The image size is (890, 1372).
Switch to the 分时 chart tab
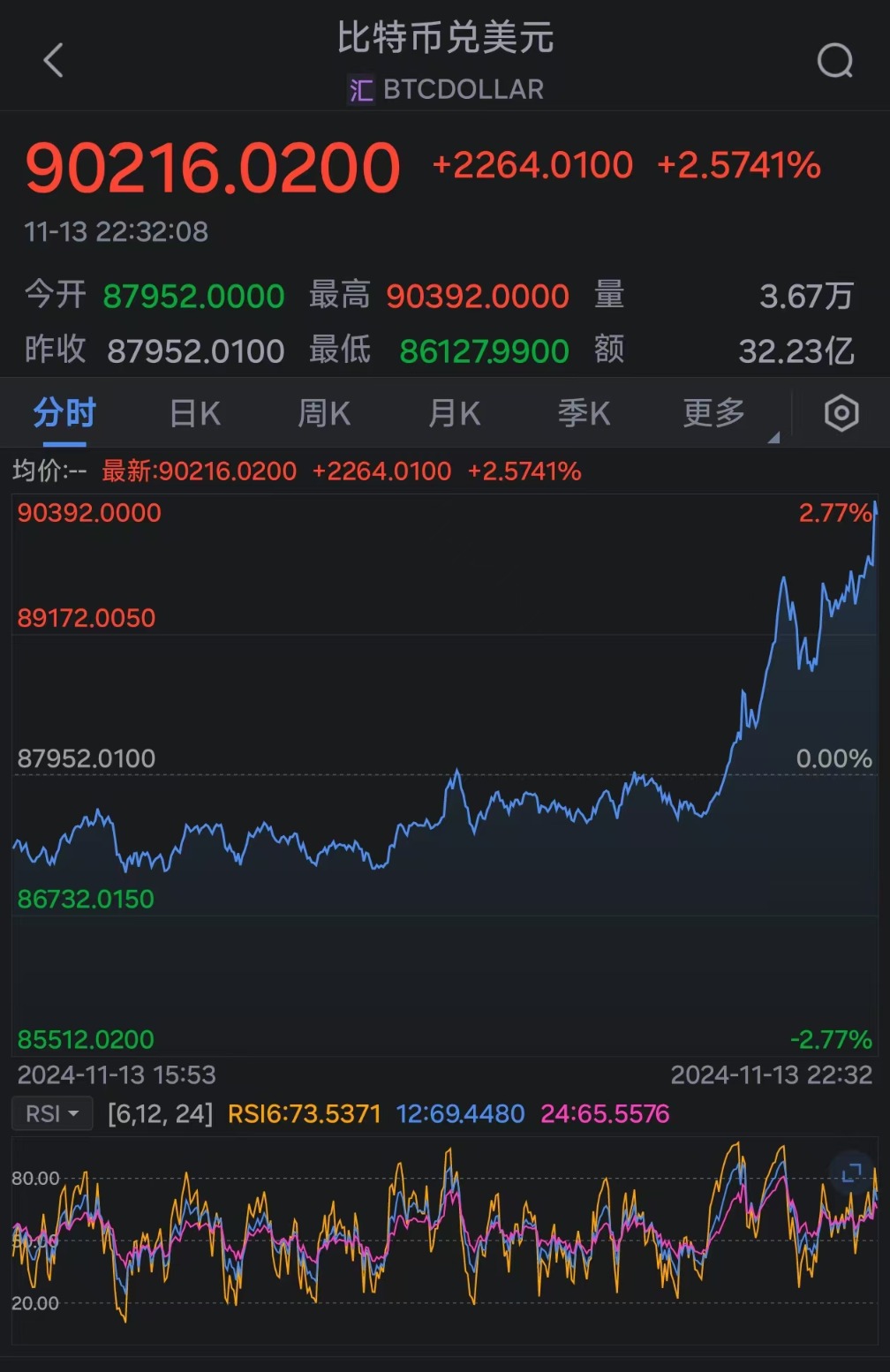coord(64,413)
